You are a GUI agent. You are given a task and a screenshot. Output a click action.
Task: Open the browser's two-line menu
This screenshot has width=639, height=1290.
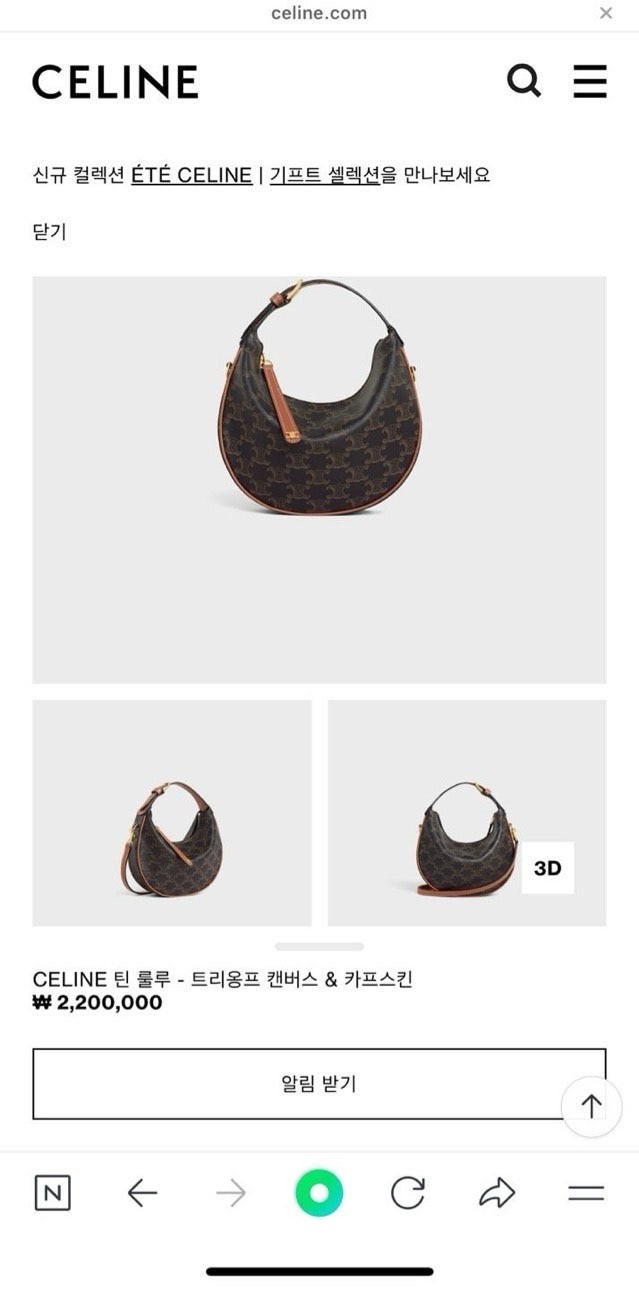pos(586,1192)
